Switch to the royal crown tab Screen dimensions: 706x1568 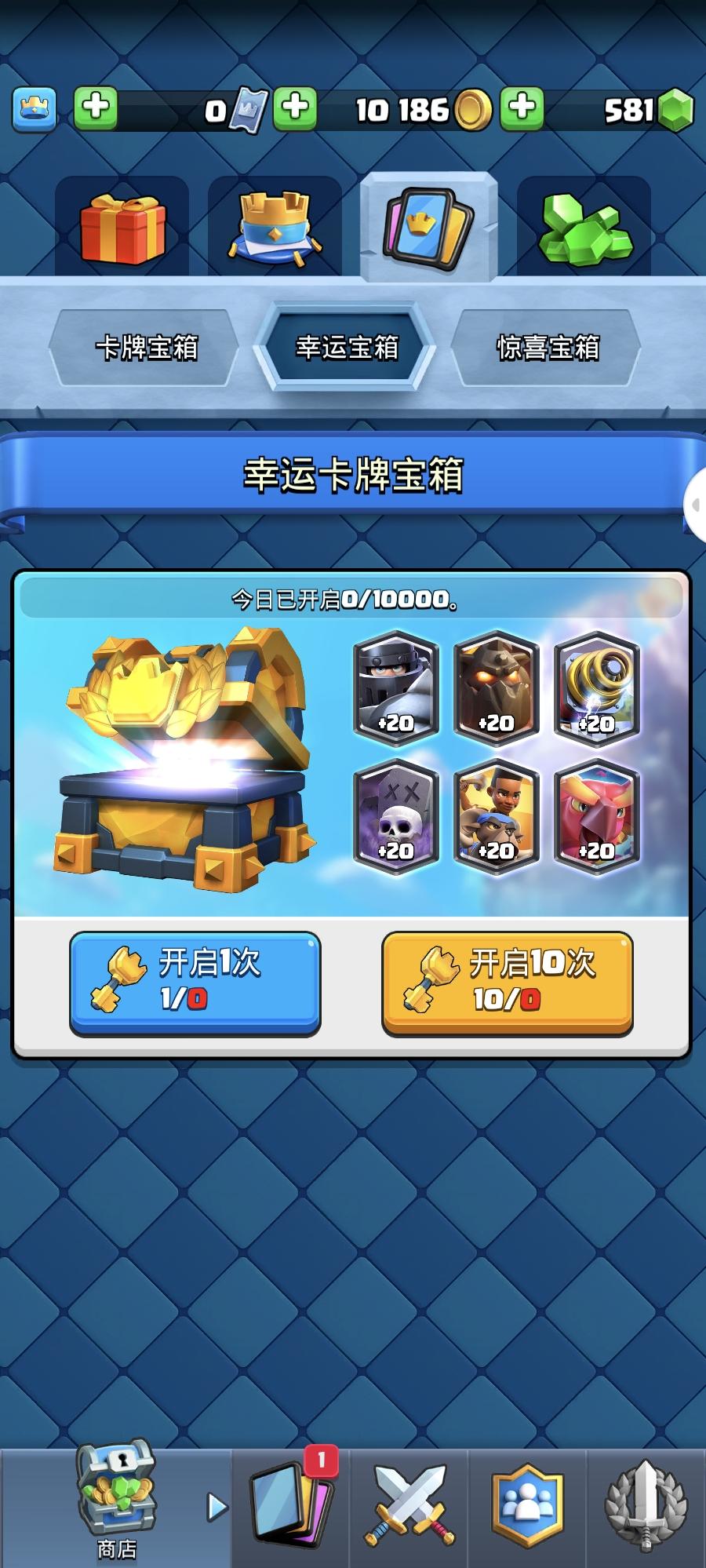point(275,228)
